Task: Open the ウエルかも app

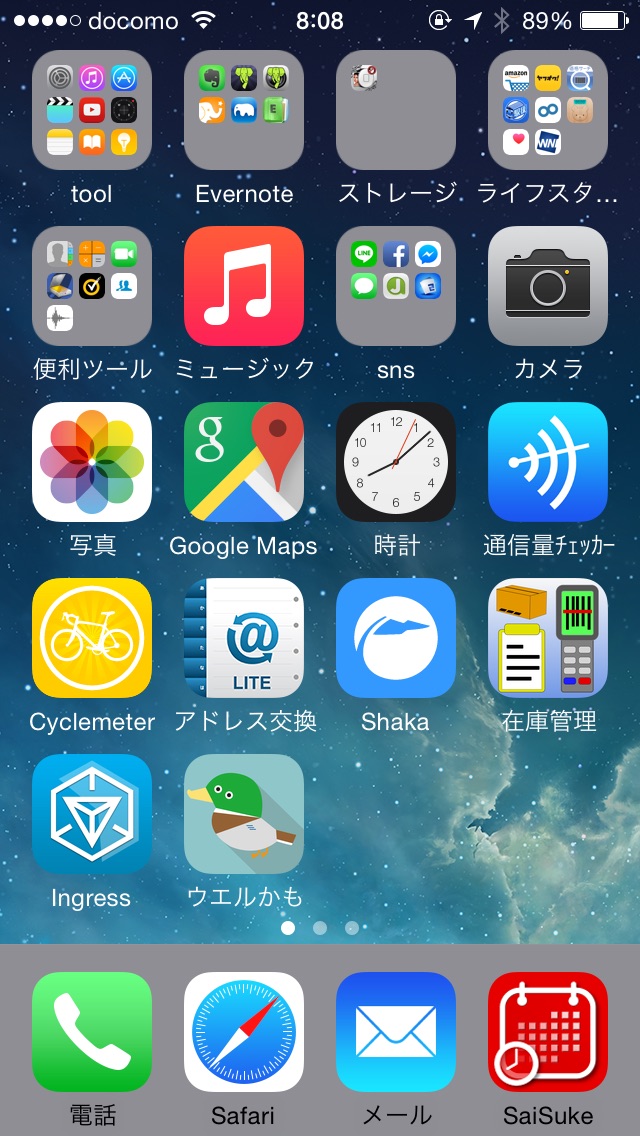Action: 244,814
